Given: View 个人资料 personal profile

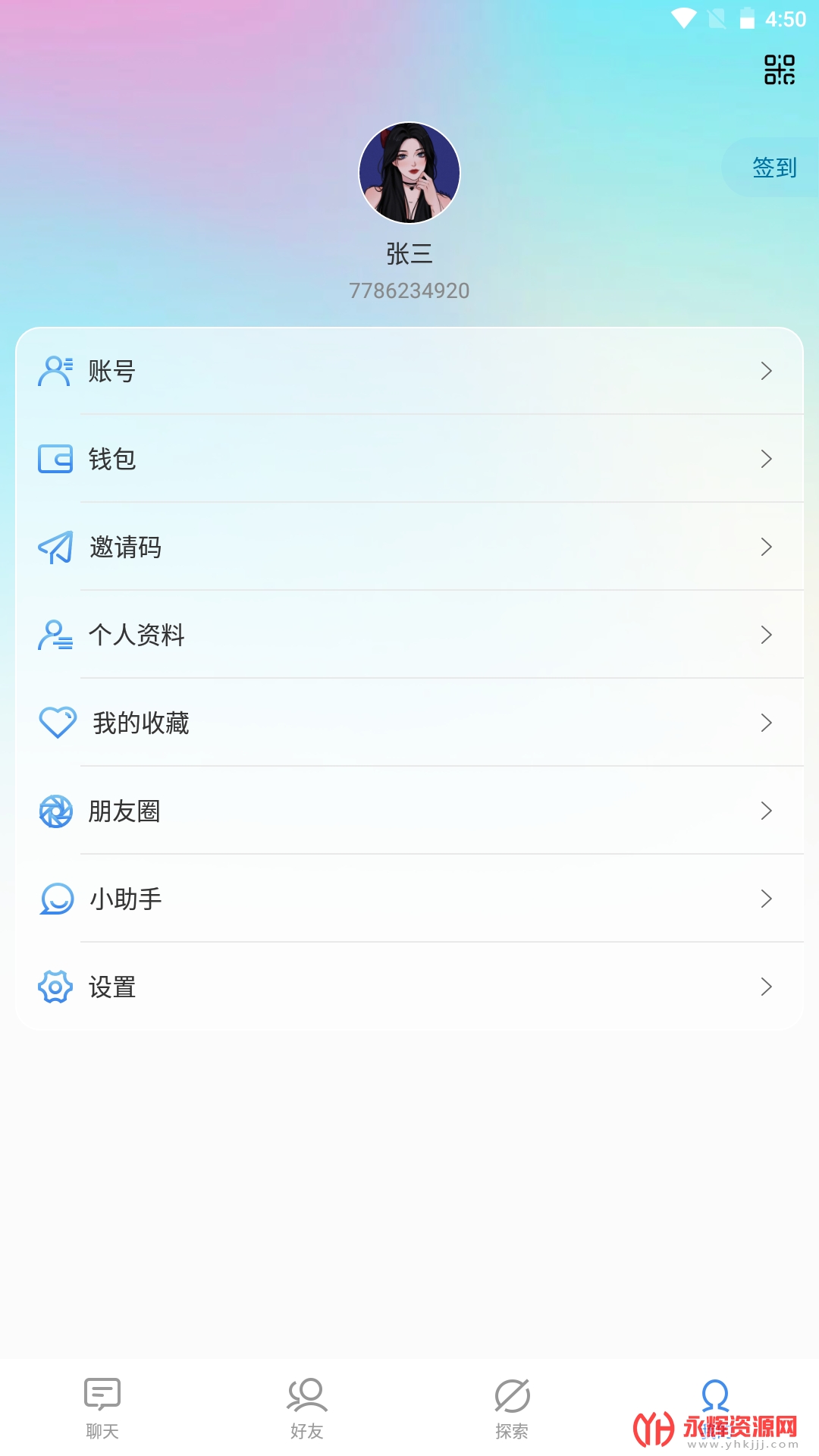Looking at the screenshot, I should (x=409, y=635).
